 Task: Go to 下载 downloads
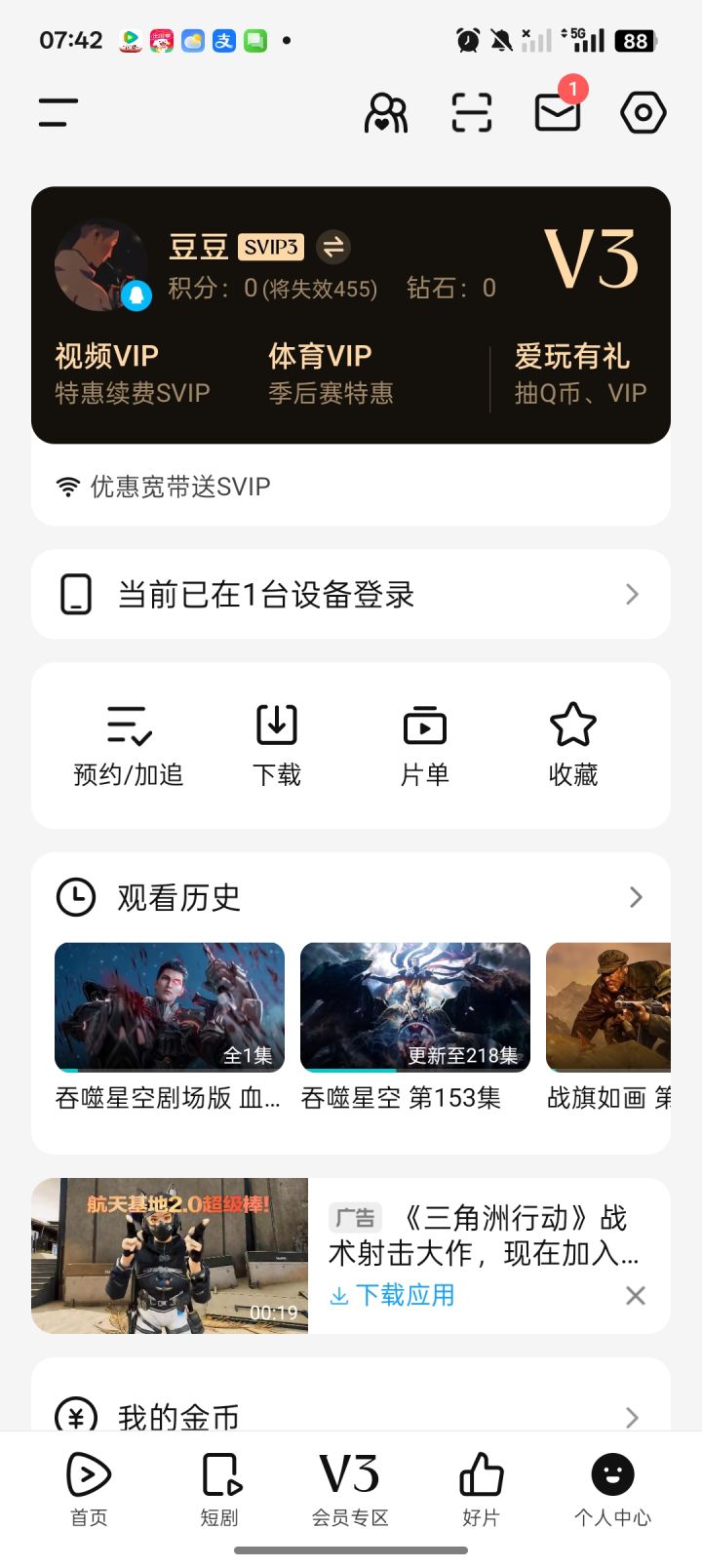(277, 746)
